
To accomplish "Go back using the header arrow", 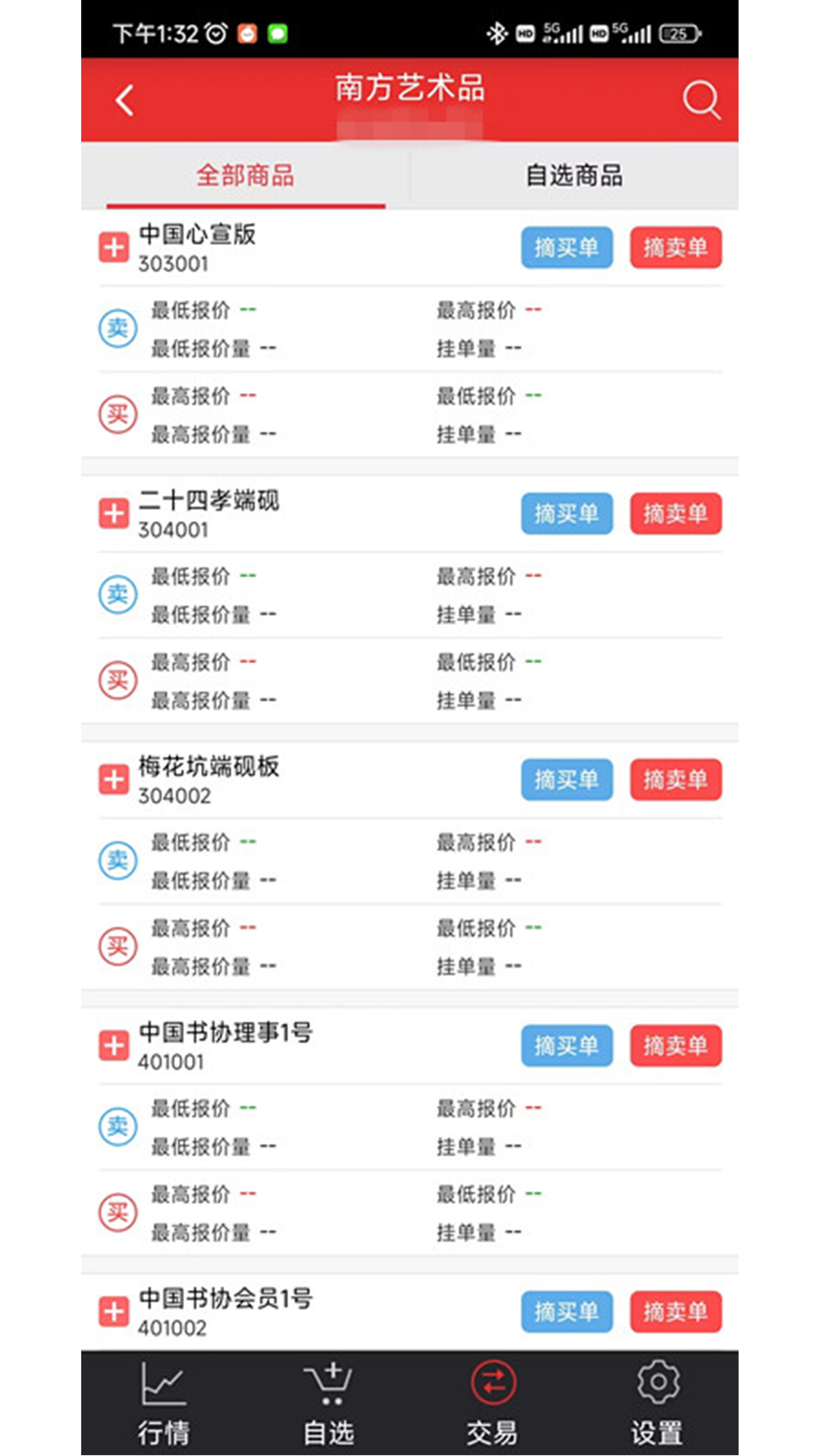I will pyautogui.click(x=125, y=100).
